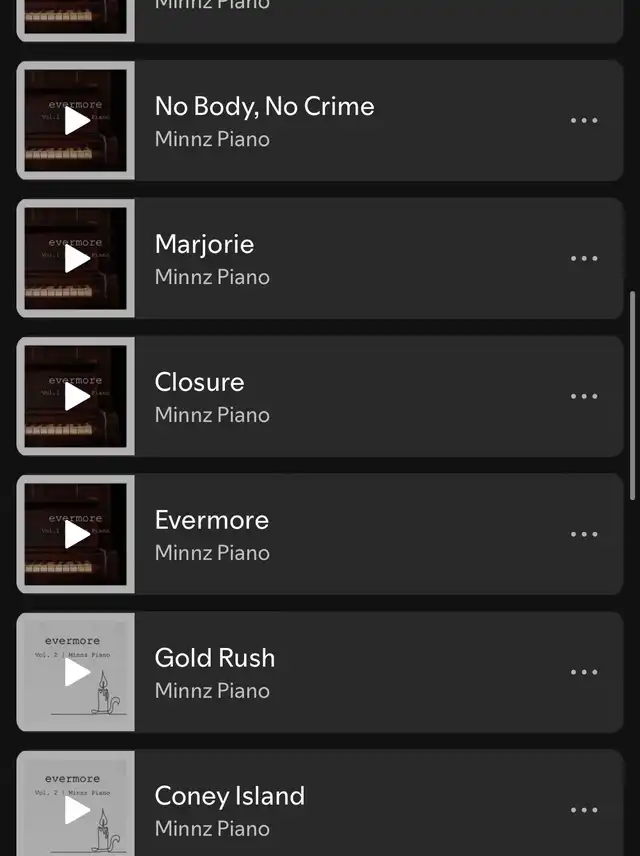640x856 pixels.
Task: Play the Coney Island track
Action: 77,810
